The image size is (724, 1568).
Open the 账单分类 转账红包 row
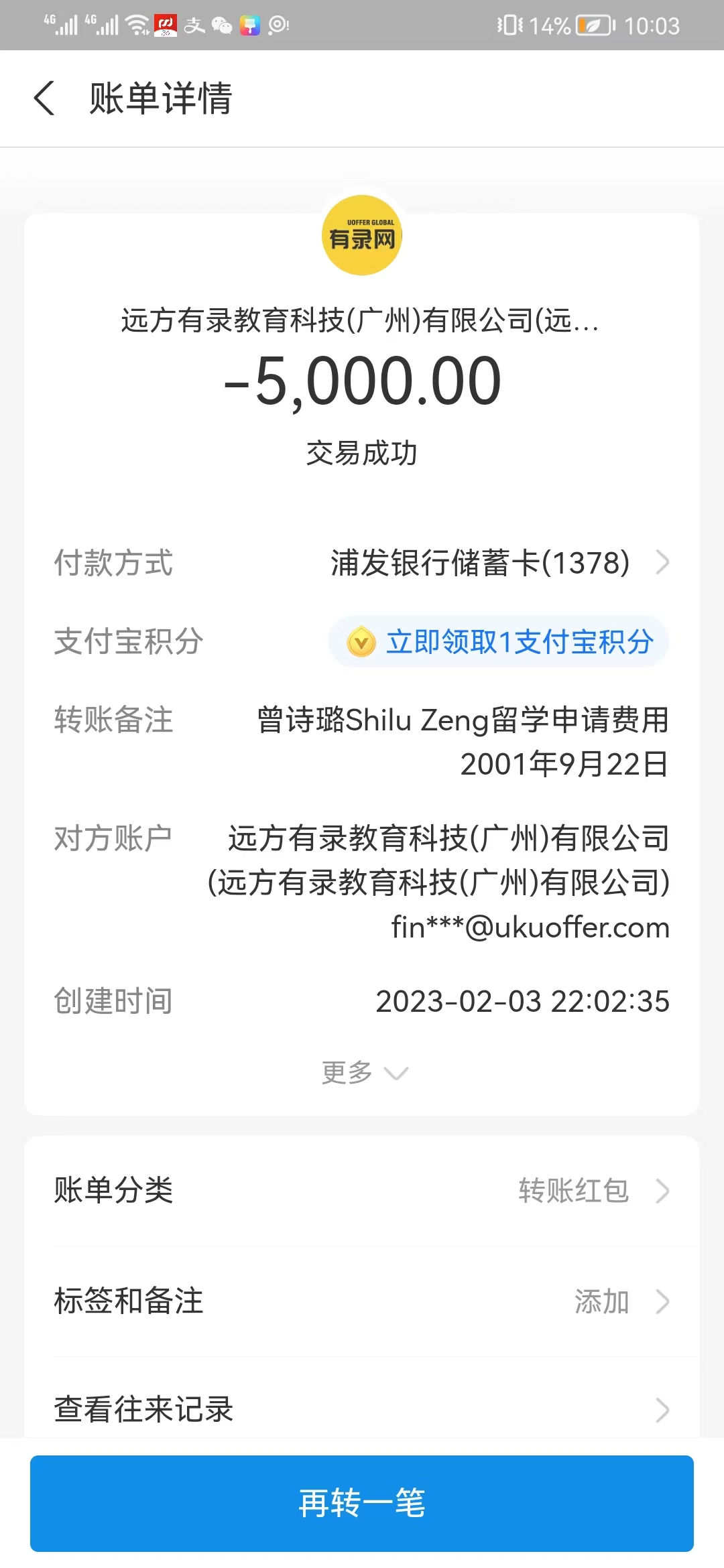pyautogui.click(x=362, y=1191)
